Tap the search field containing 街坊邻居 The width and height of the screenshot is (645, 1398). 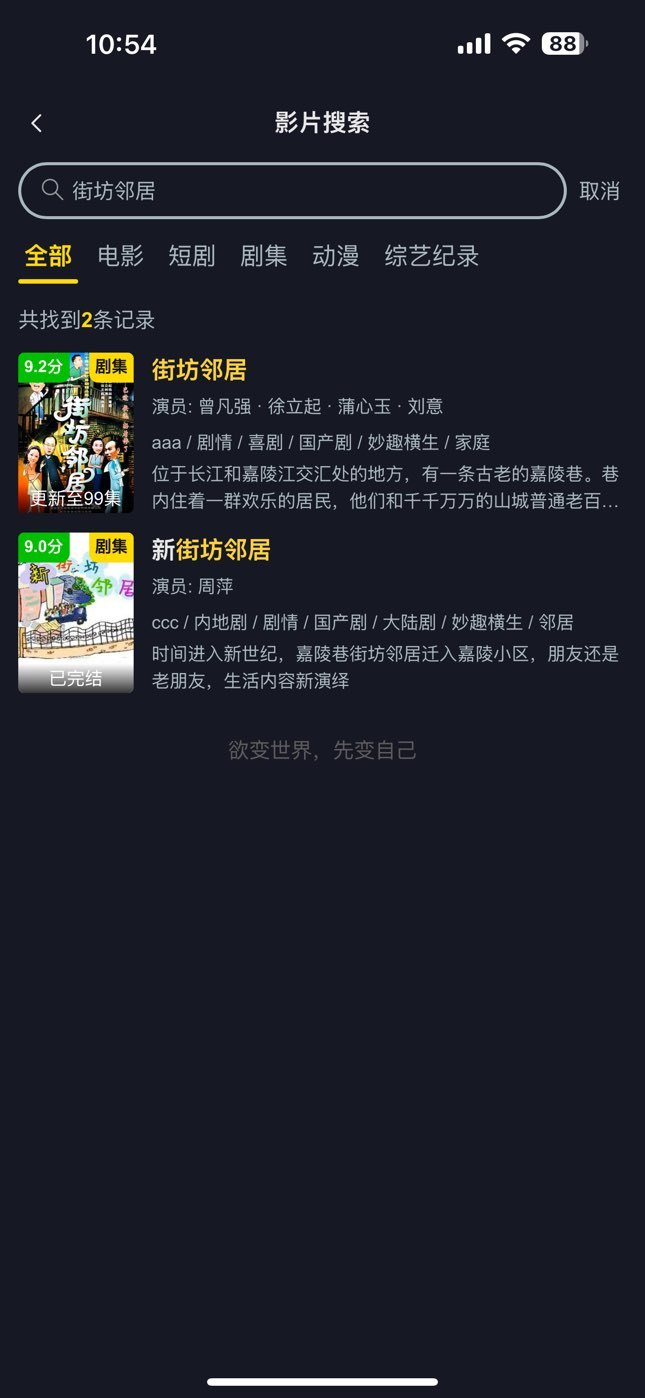[293, 190]
